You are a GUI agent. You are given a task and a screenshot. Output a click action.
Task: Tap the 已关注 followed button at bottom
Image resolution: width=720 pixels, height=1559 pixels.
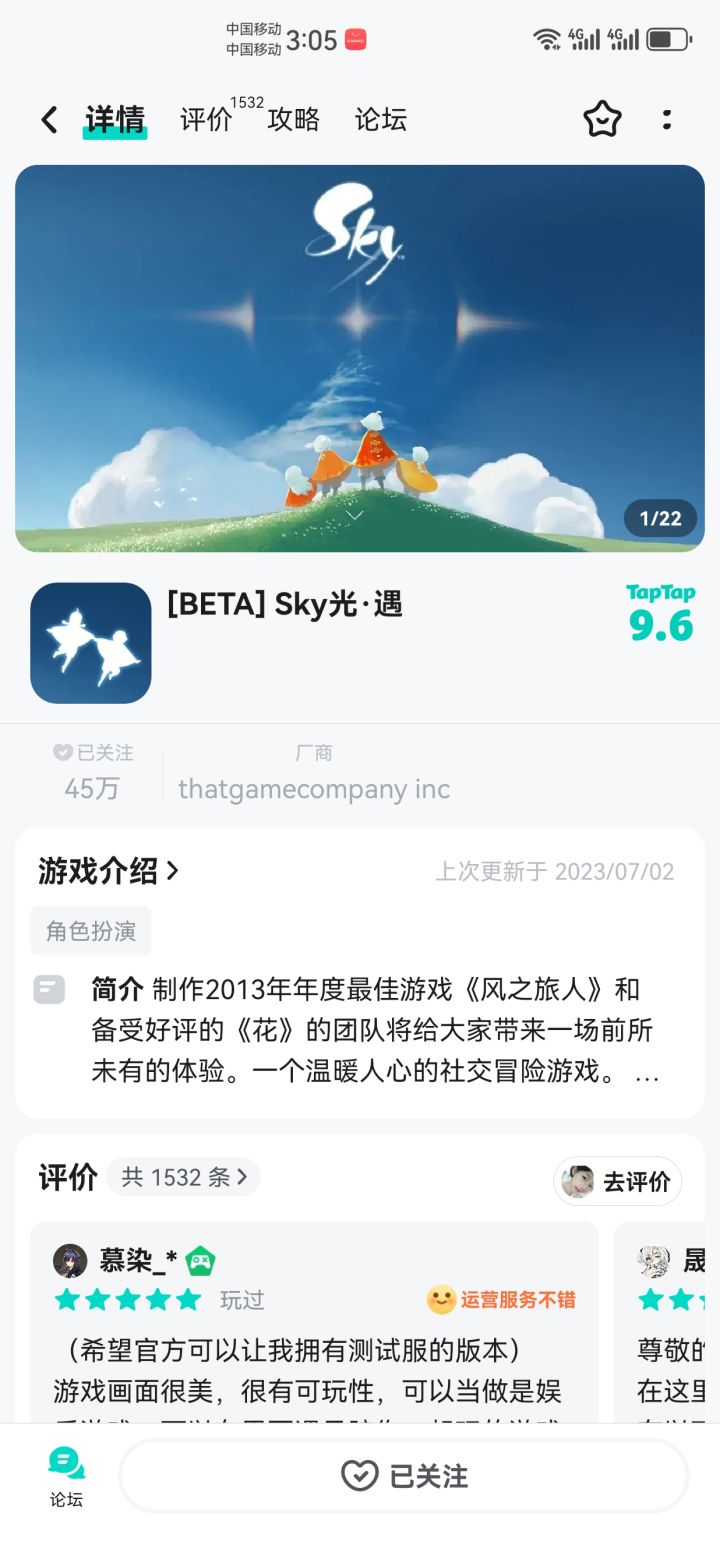click(x=404, y=1475)
